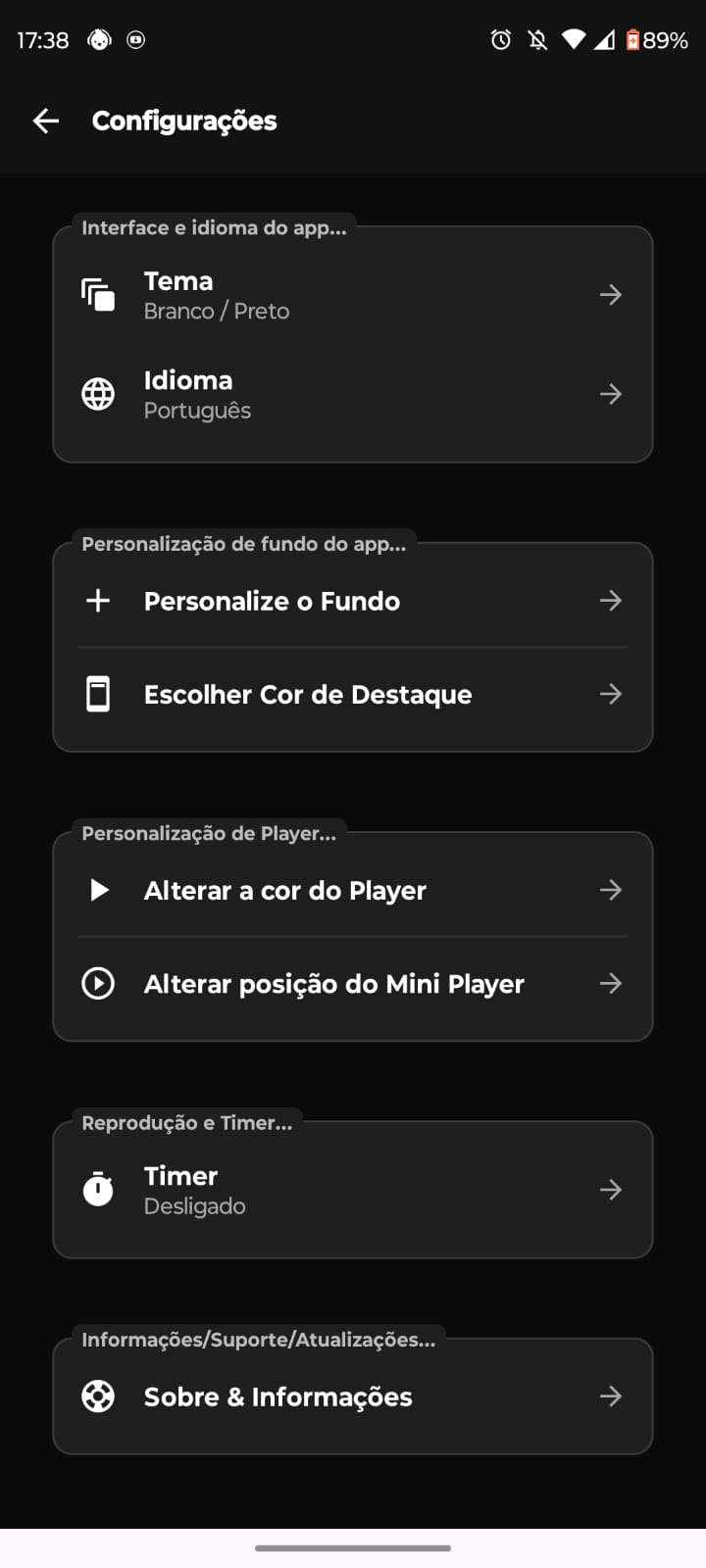This screenshot has height=1568, width=706.
Task: Open Sobre & Informações
Action: 353,1396
